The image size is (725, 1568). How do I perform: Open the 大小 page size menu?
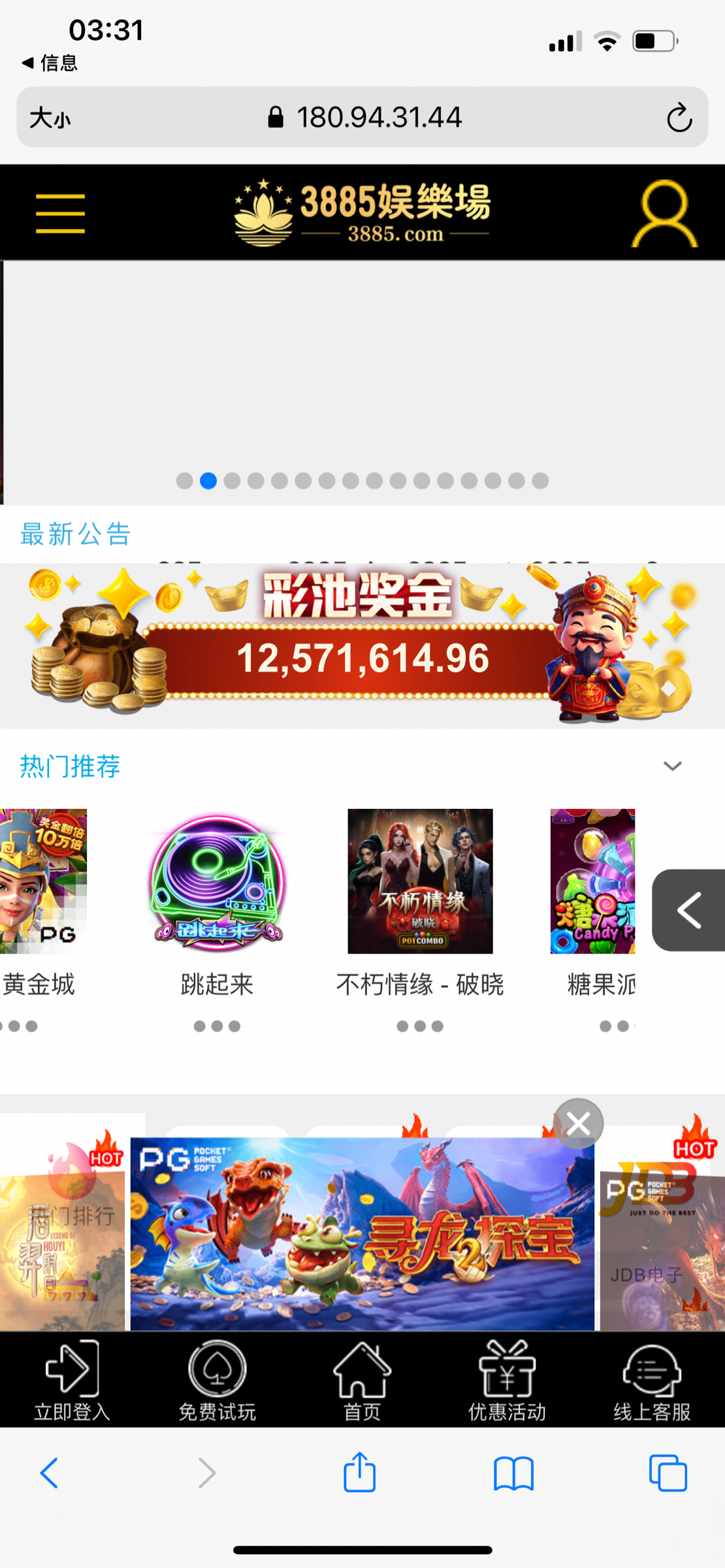[x=50, y=118]
